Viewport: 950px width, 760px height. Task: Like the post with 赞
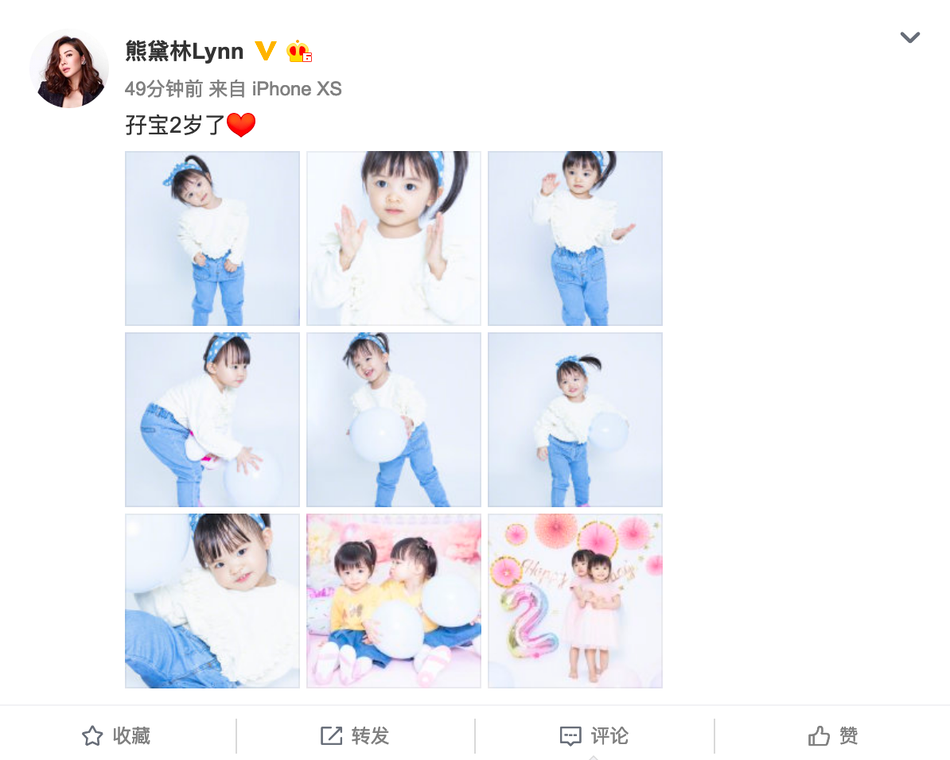(833, 736)
